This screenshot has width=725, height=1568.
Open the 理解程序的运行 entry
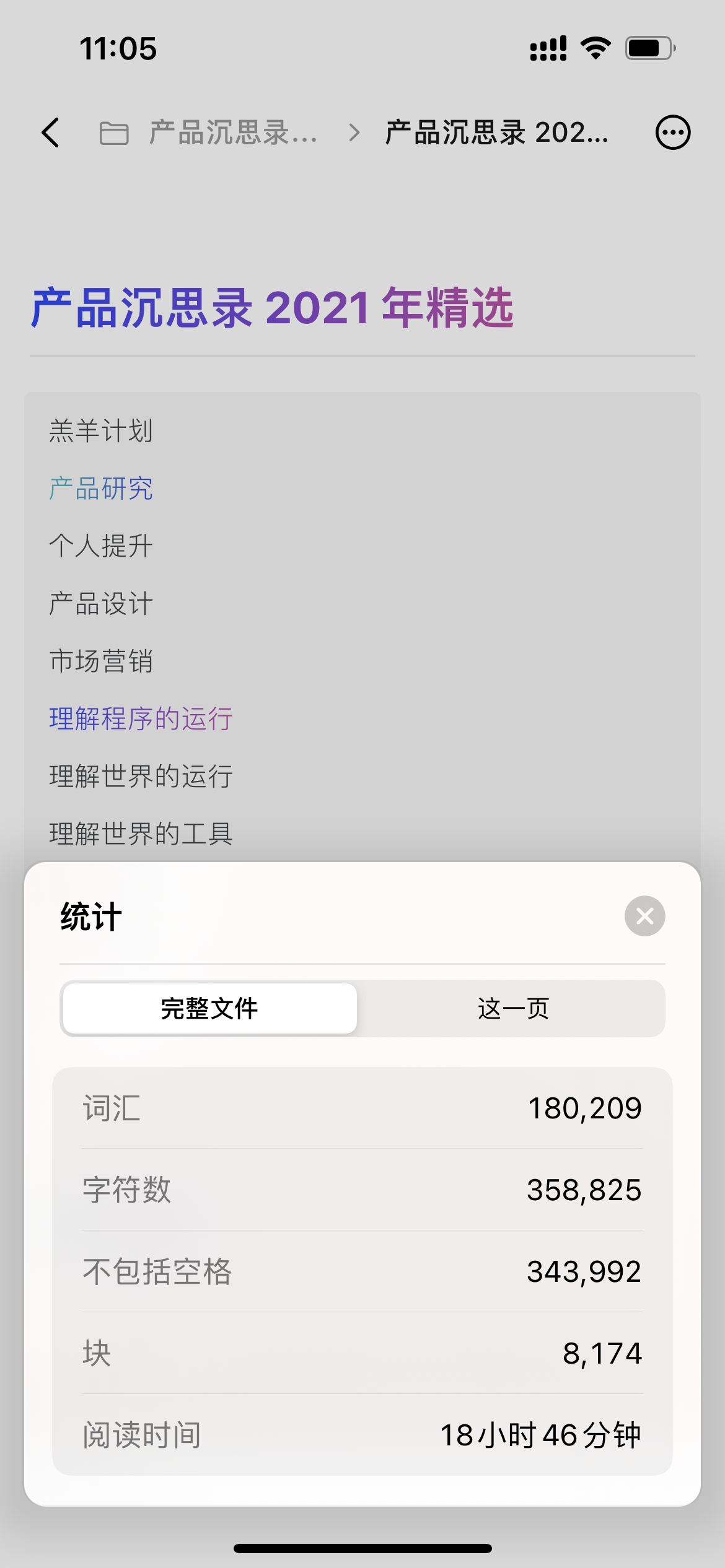click(x=141, y=719)
